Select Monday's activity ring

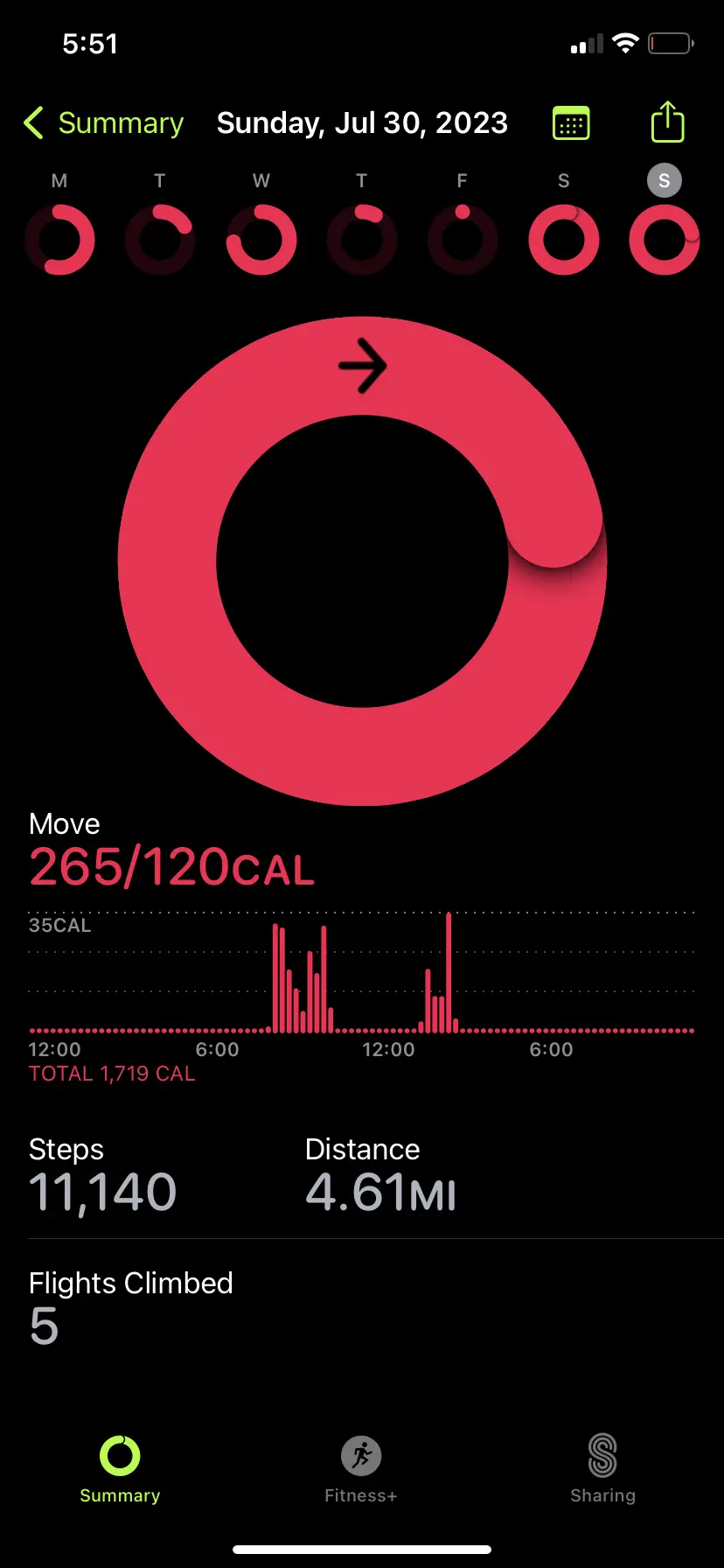59,239
